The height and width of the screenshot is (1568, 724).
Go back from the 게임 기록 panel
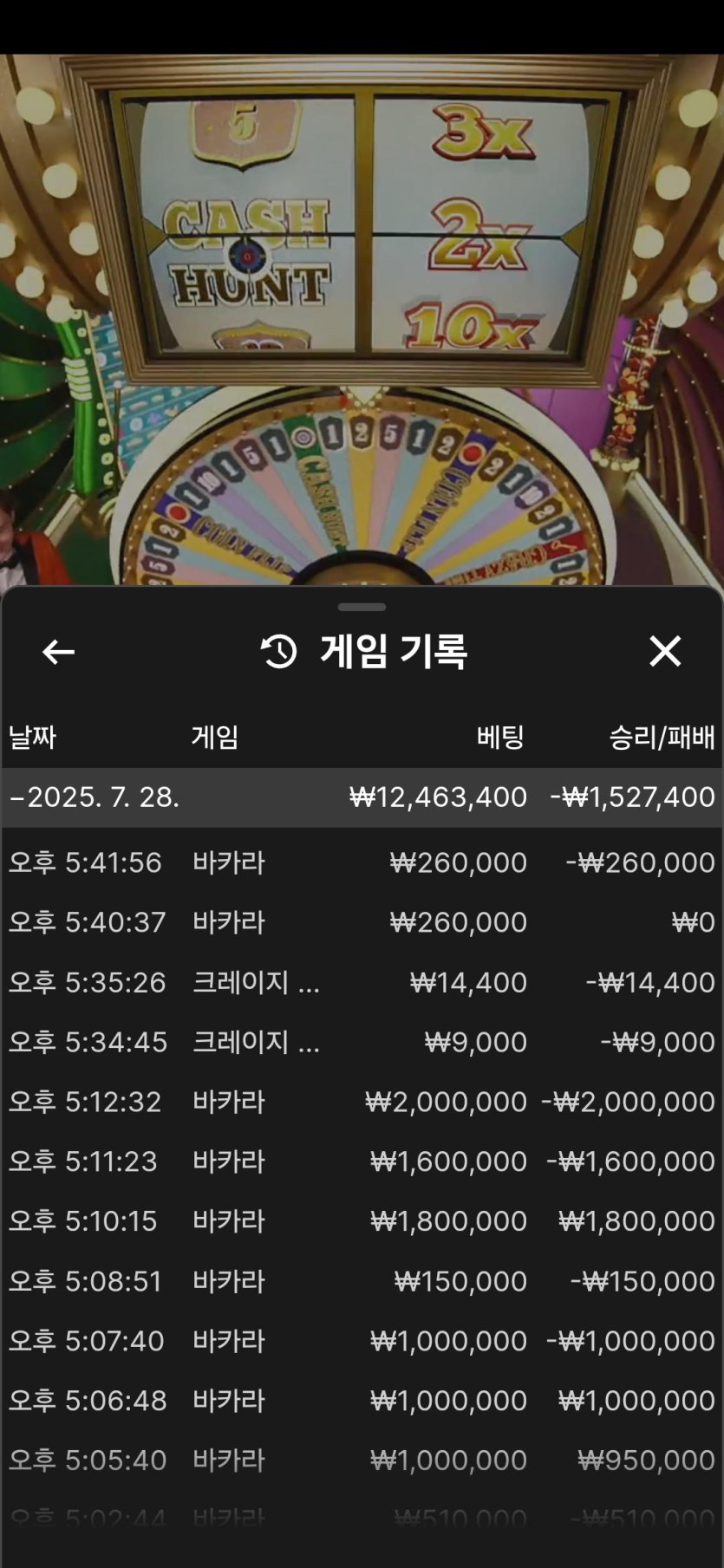click(x=58, y=652)
